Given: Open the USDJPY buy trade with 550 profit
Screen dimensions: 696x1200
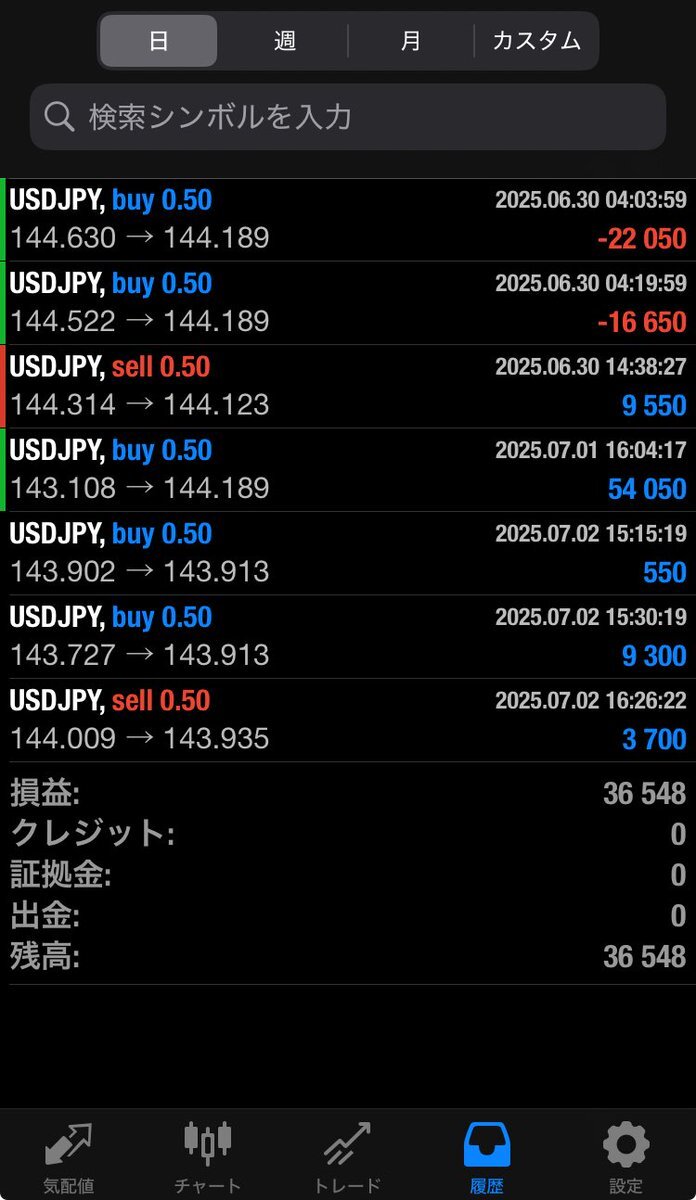Looking at the screenshot, I should point(348,553).
